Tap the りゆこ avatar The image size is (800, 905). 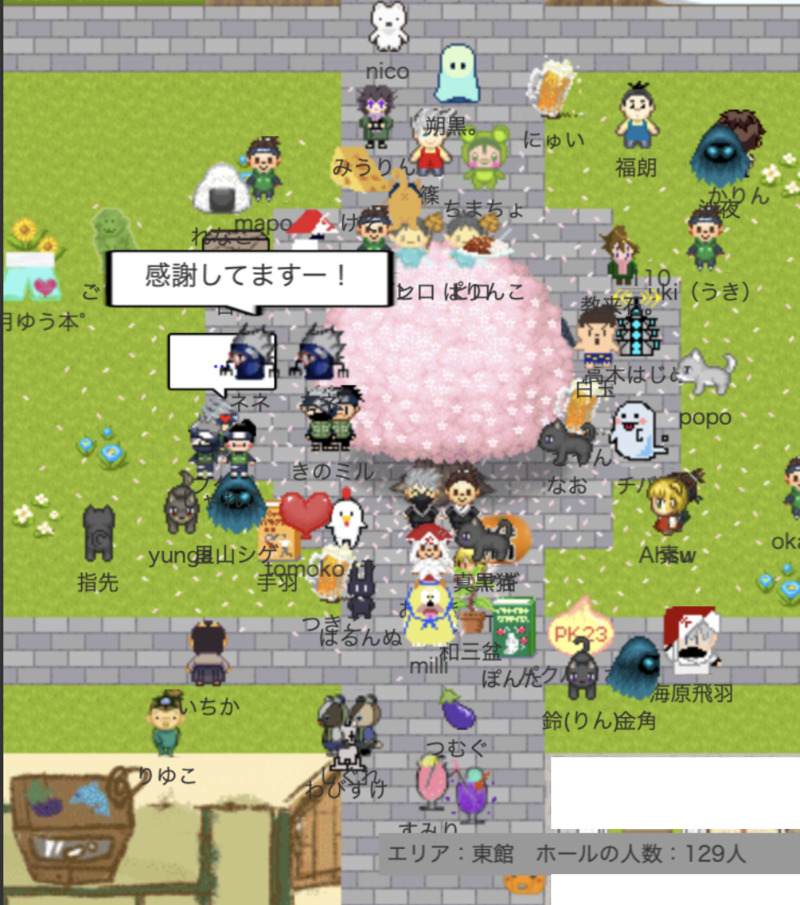coord(166,724)
